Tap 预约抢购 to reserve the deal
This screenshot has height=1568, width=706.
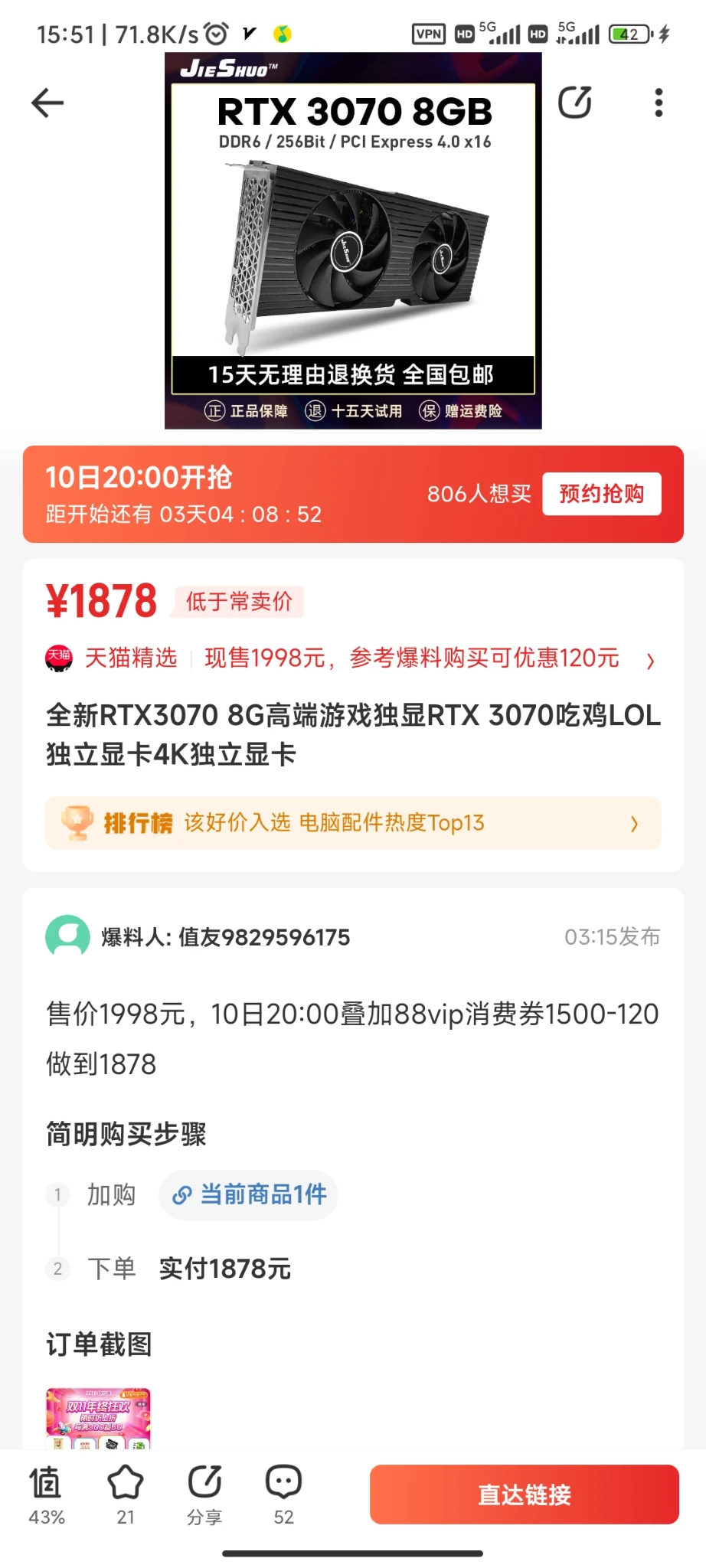[601, 494]
